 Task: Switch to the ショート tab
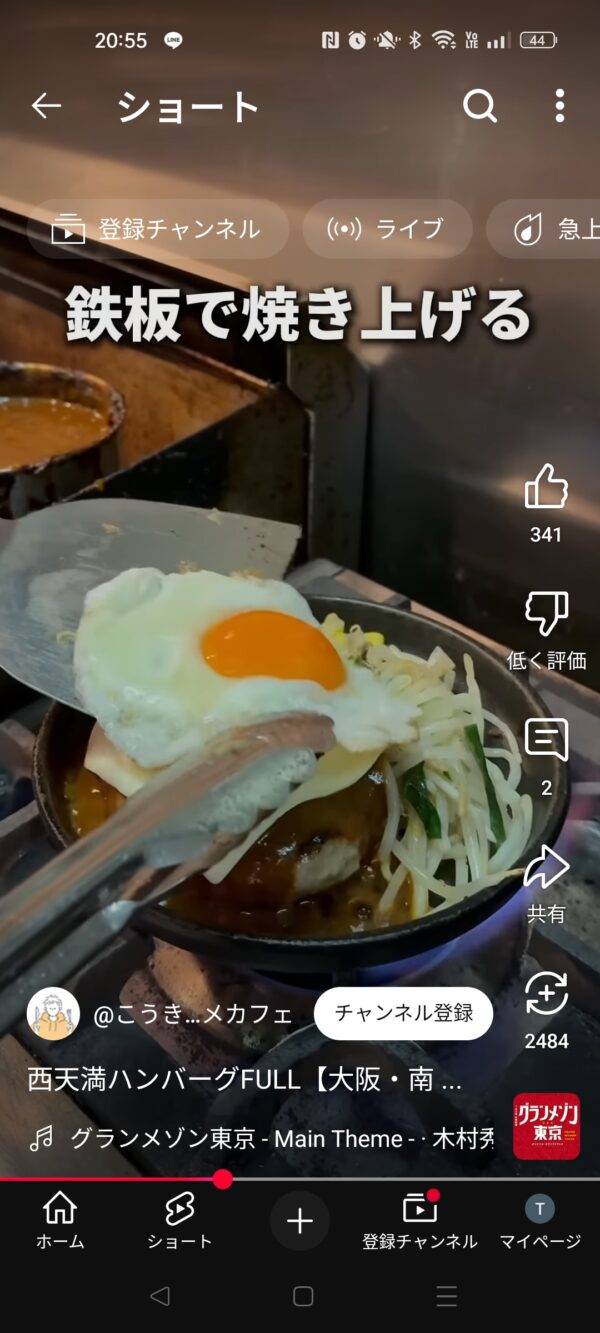pos(180,1220)
